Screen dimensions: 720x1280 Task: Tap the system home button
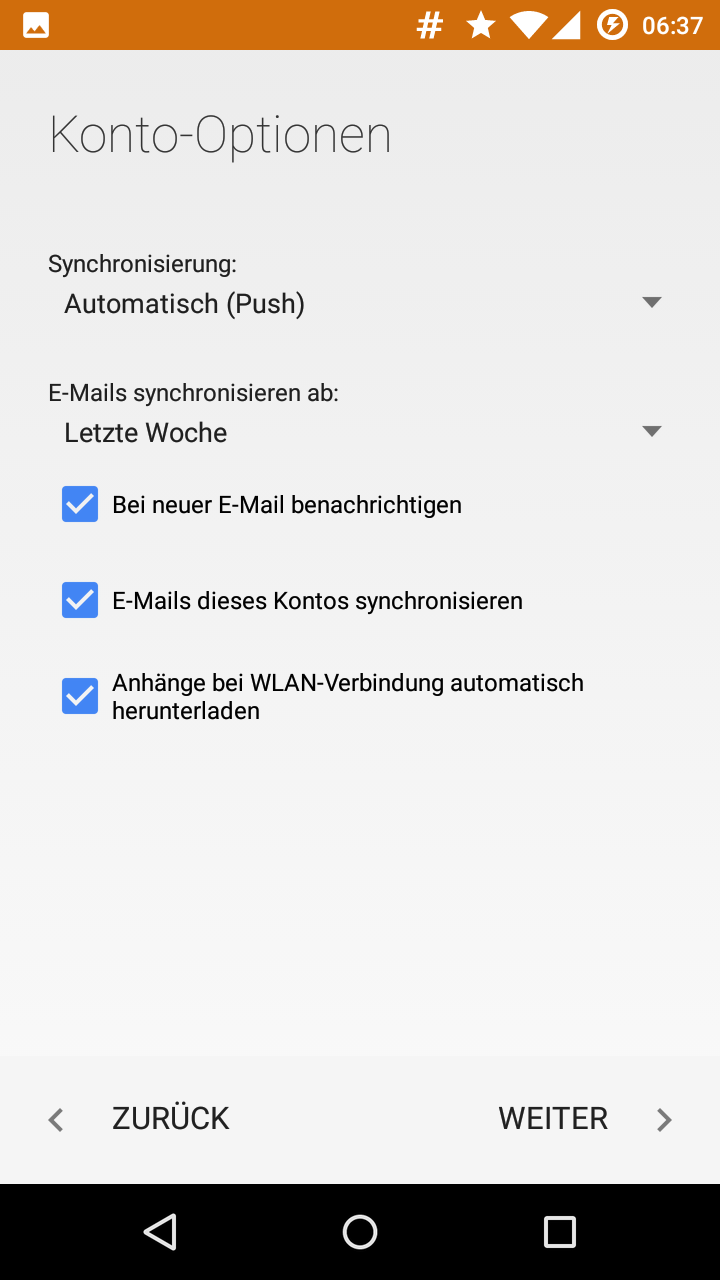(x=360, y=1232)
